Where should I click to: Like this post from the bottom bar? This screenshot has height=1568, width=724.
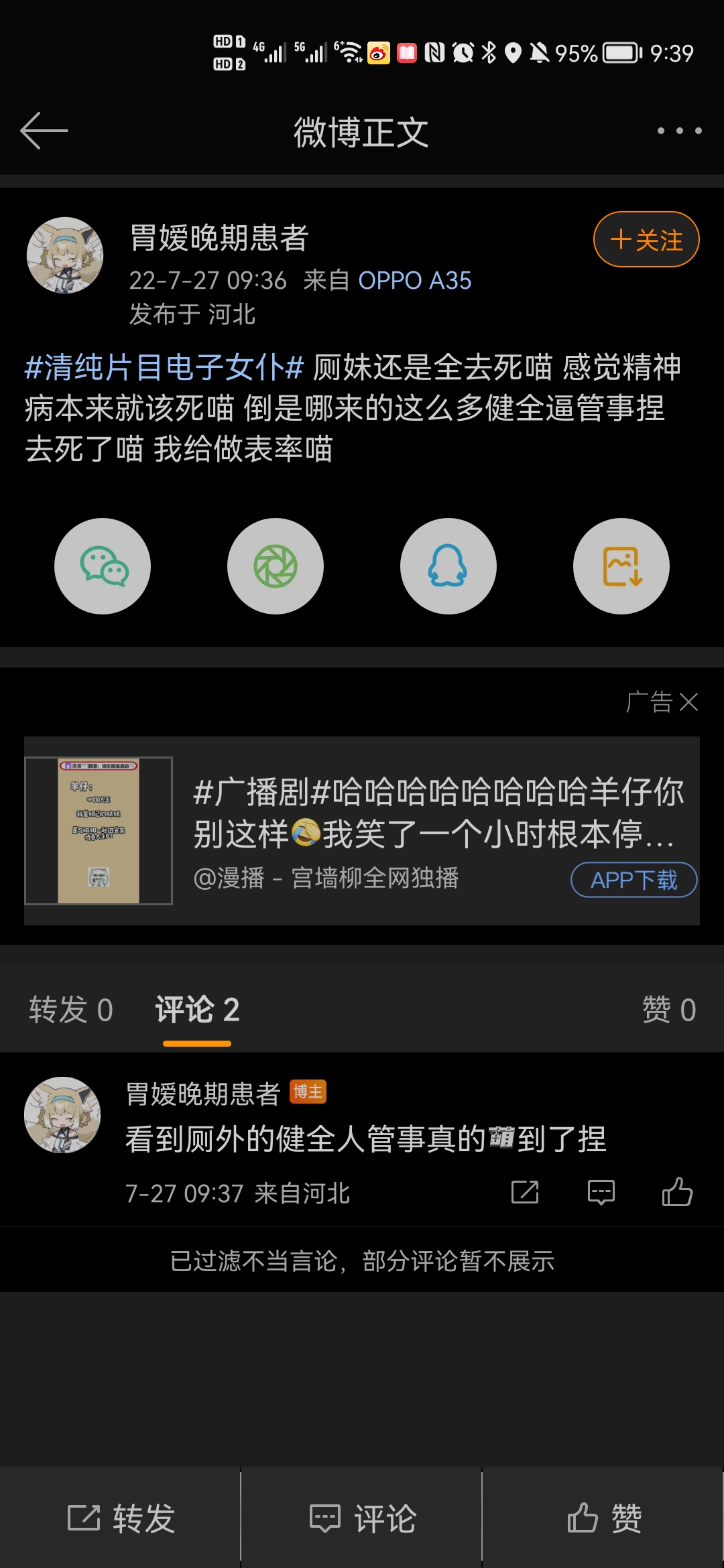[x=603, y=1518]
